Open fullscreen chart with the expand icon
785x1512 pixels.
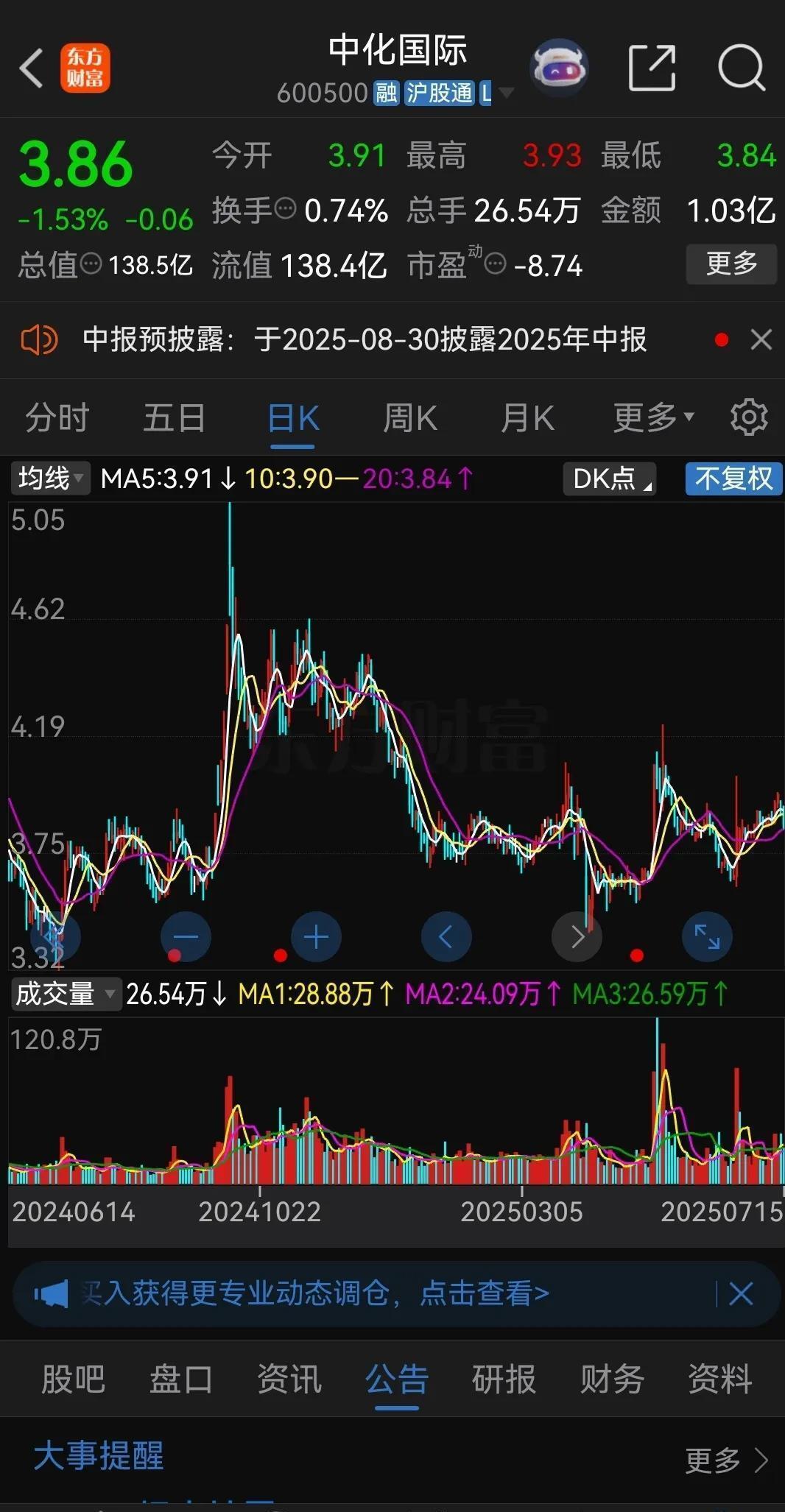[x=707, y=936]
